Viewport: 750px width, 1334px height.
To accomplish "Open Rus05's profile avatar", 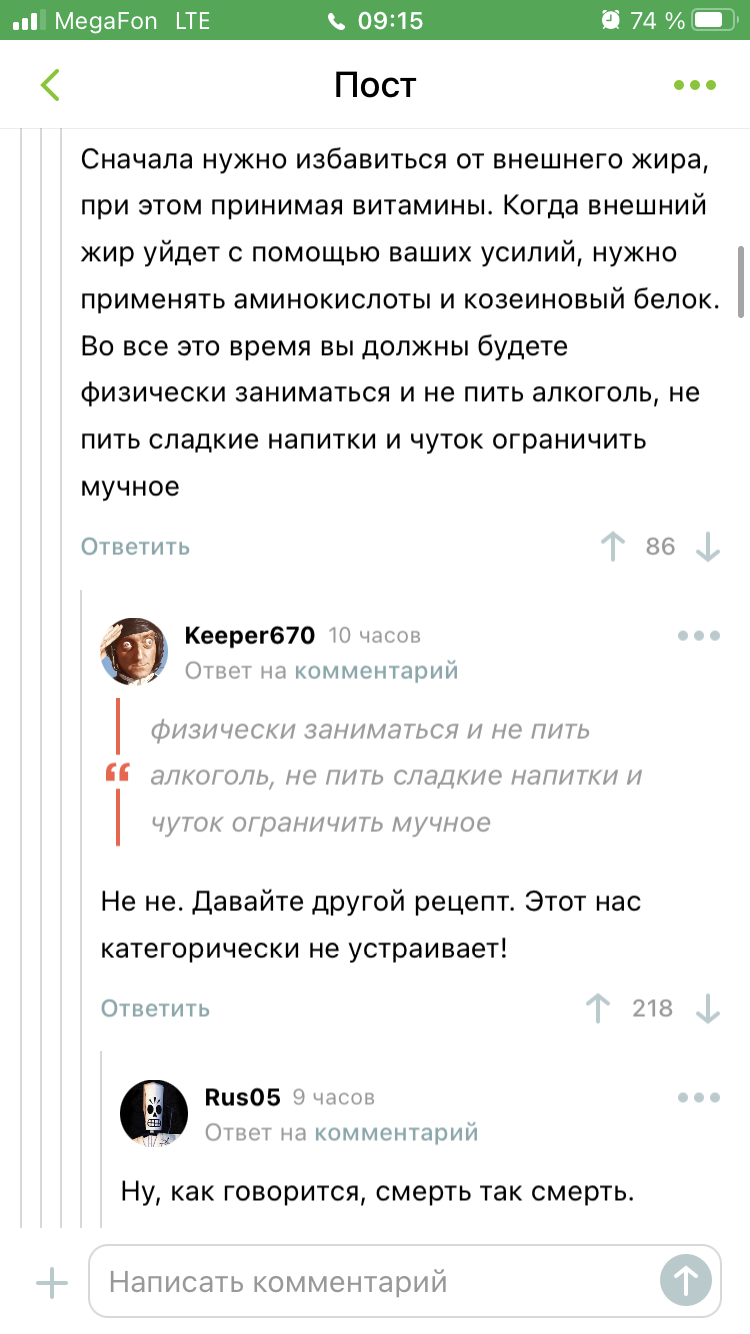I will [154, 1113].
